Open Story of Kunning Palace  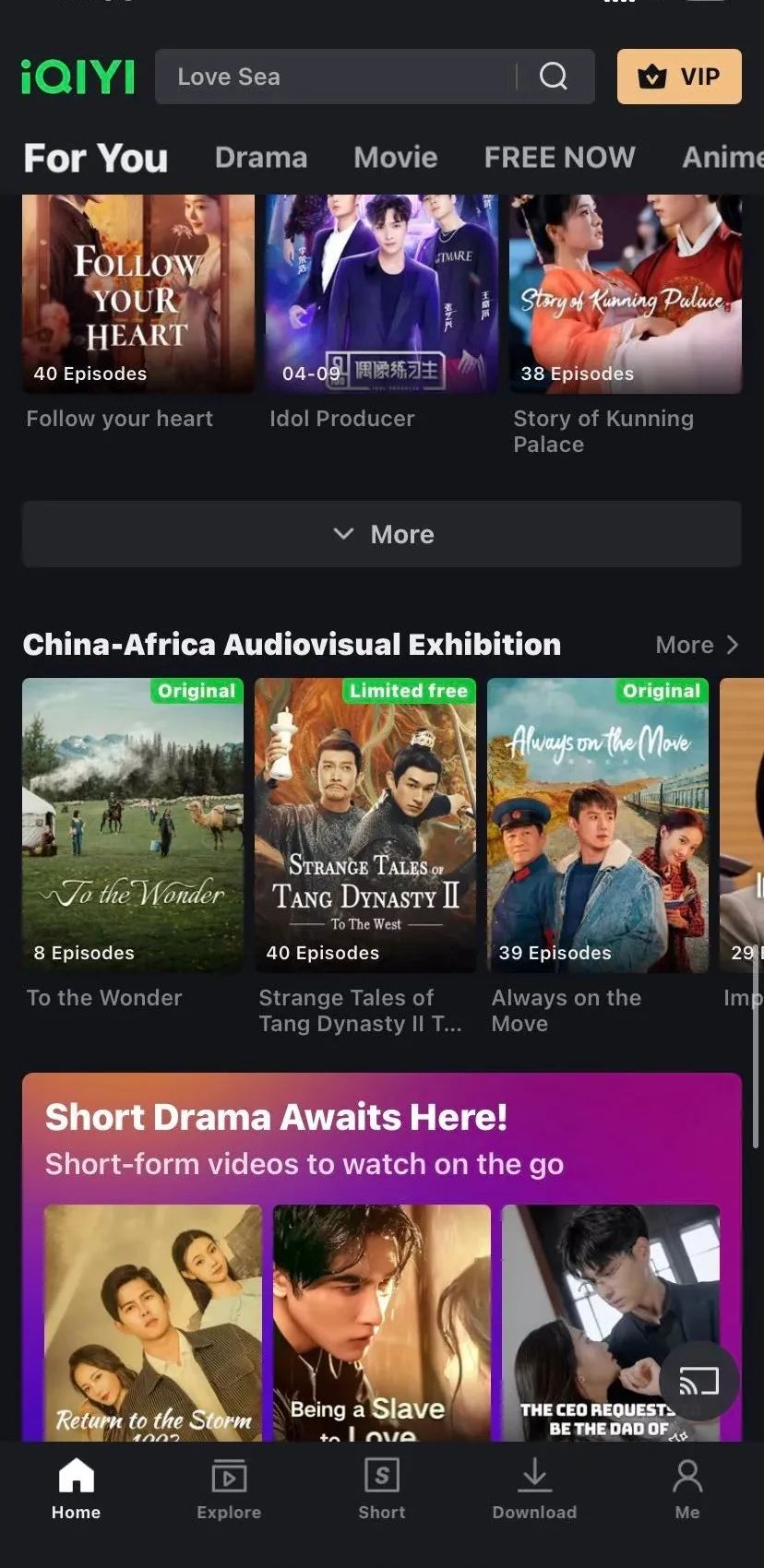[625, 295]
